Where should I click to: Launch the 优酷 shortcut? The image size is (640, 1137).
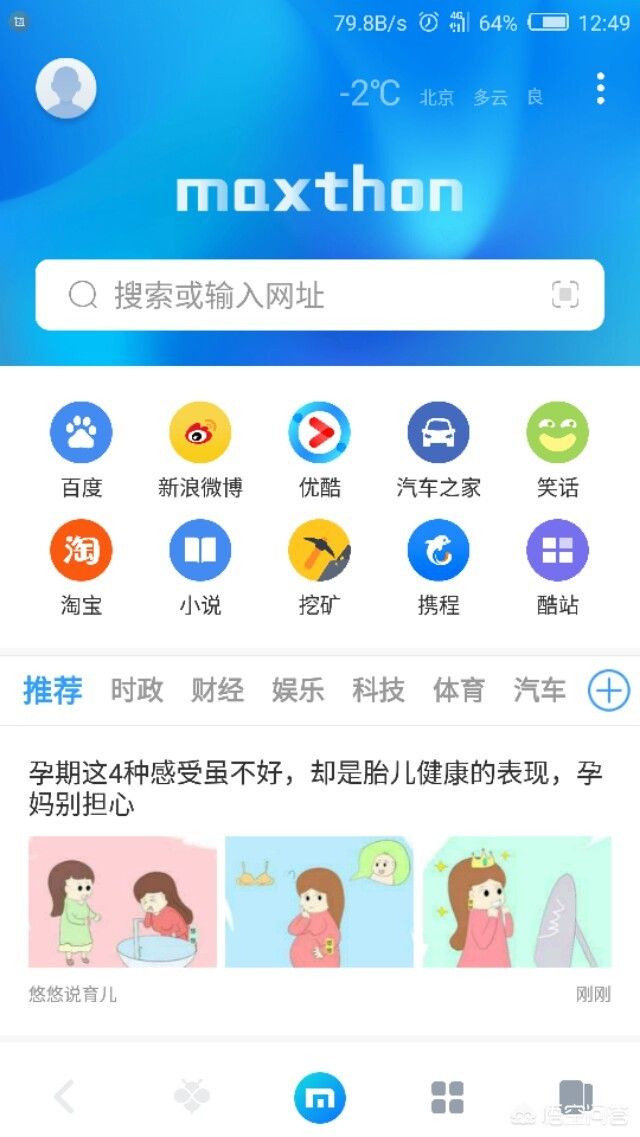[x=319, y=433]
